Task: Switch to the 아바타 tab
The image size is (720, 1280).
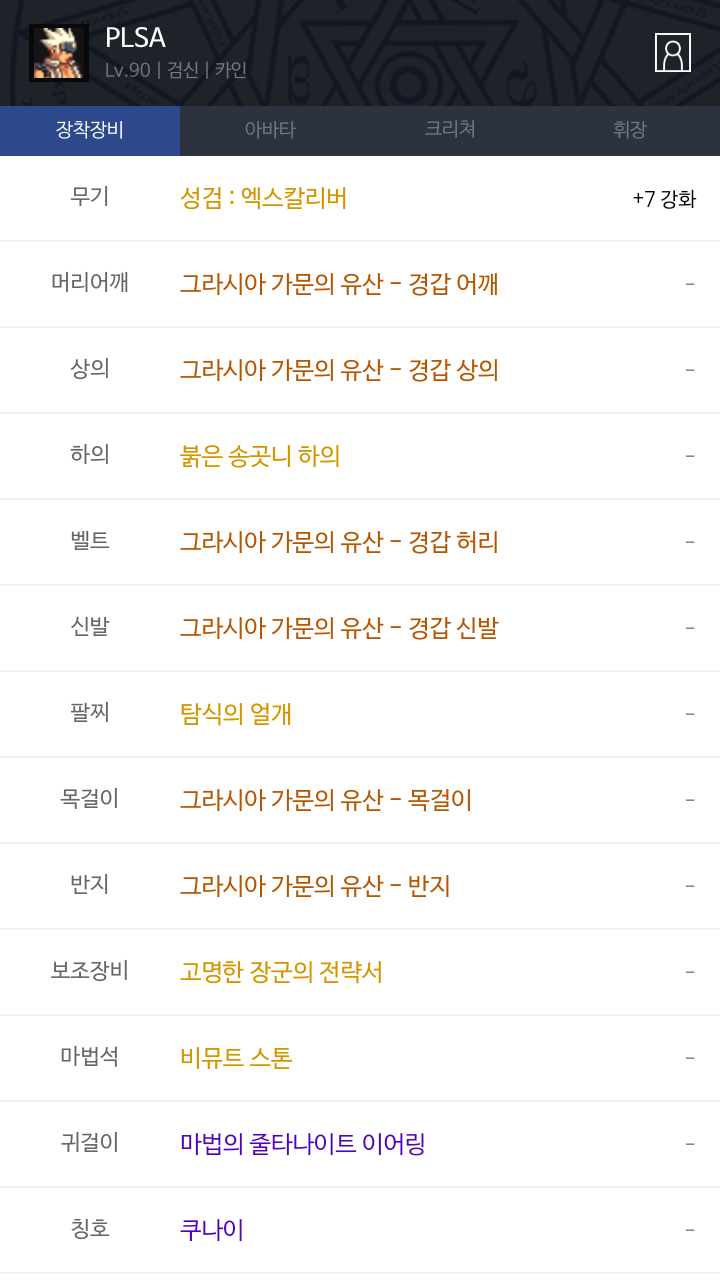Action: [270, 130]
